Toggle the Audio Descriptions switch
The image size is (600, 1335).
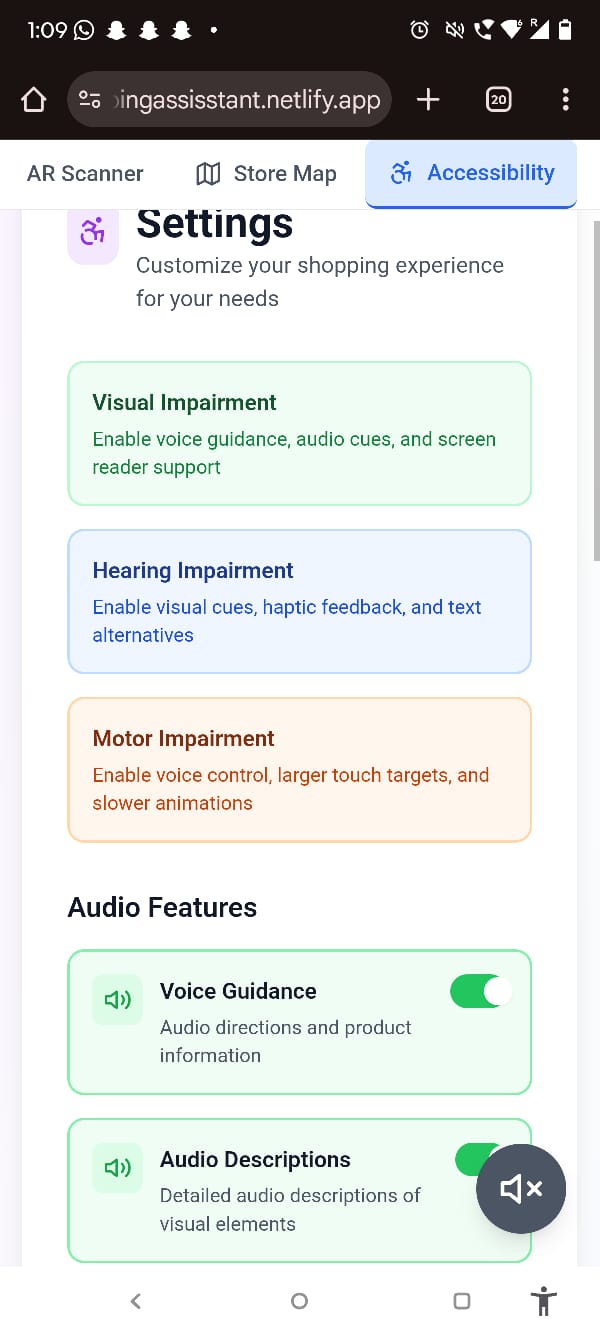click(x=477, y=1160)
